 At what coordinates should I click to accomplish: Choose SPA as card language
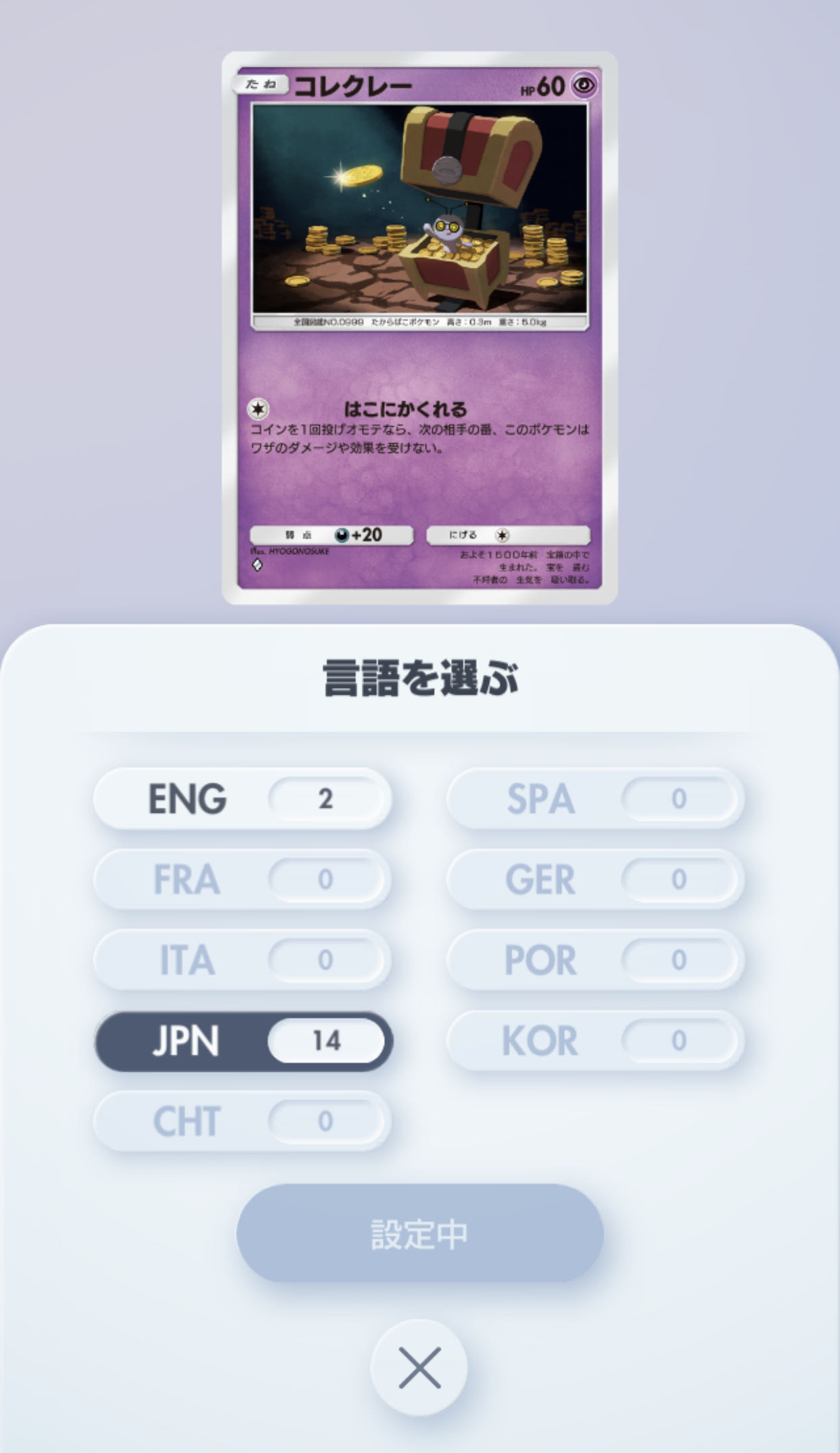tap(595, 798)
